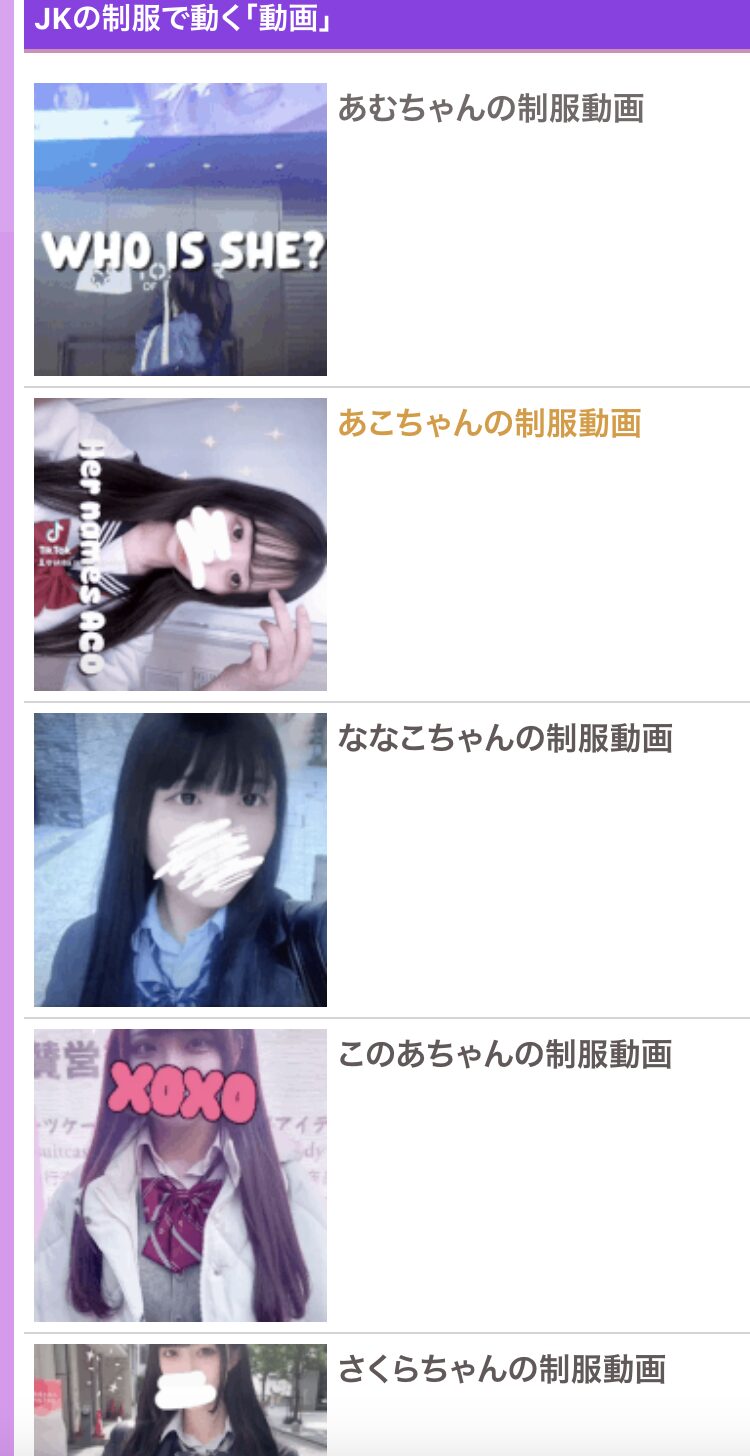Open the ななこちゃんの制服動画 title link
750x1456 pixels.
[505, 738]
